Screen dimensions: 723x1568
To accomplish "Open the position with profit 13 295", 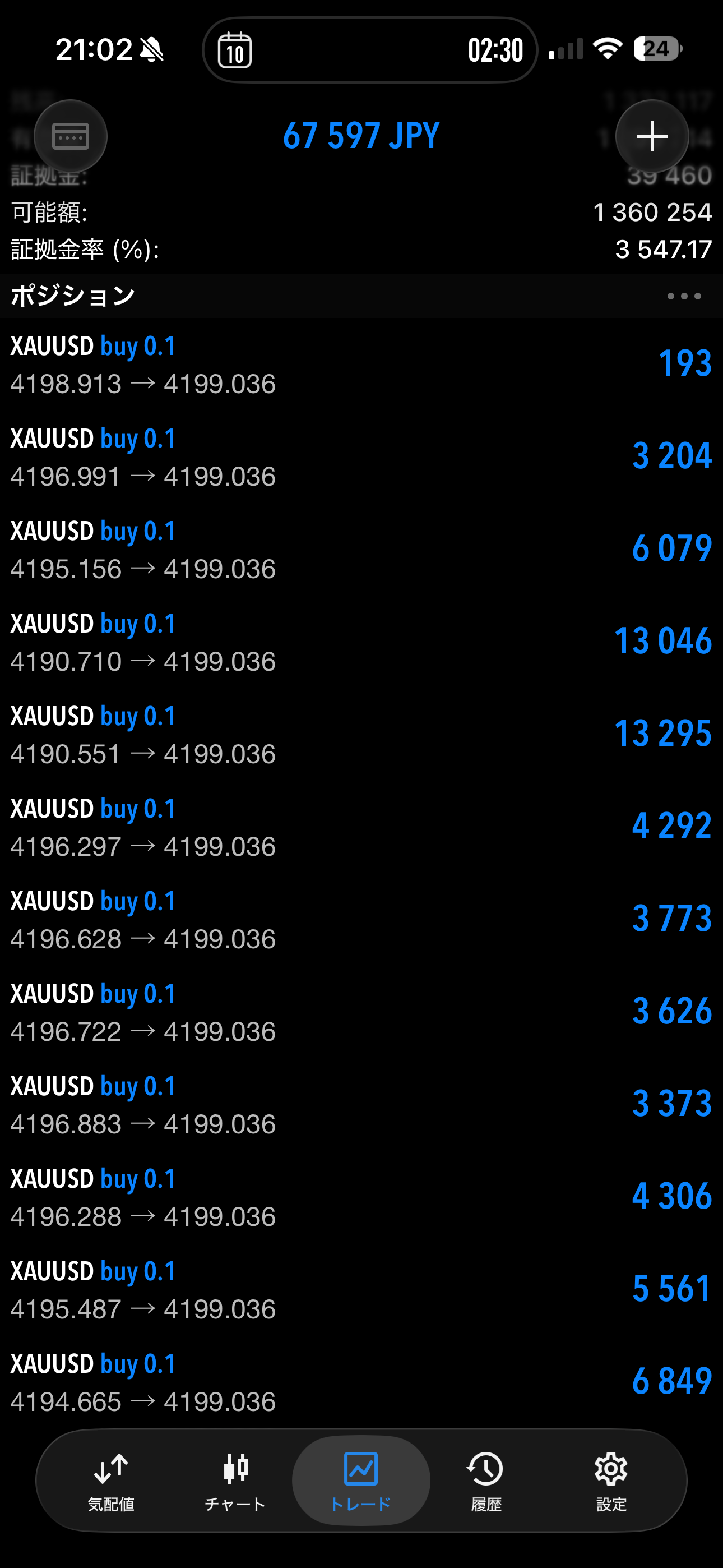I will 361,735.
